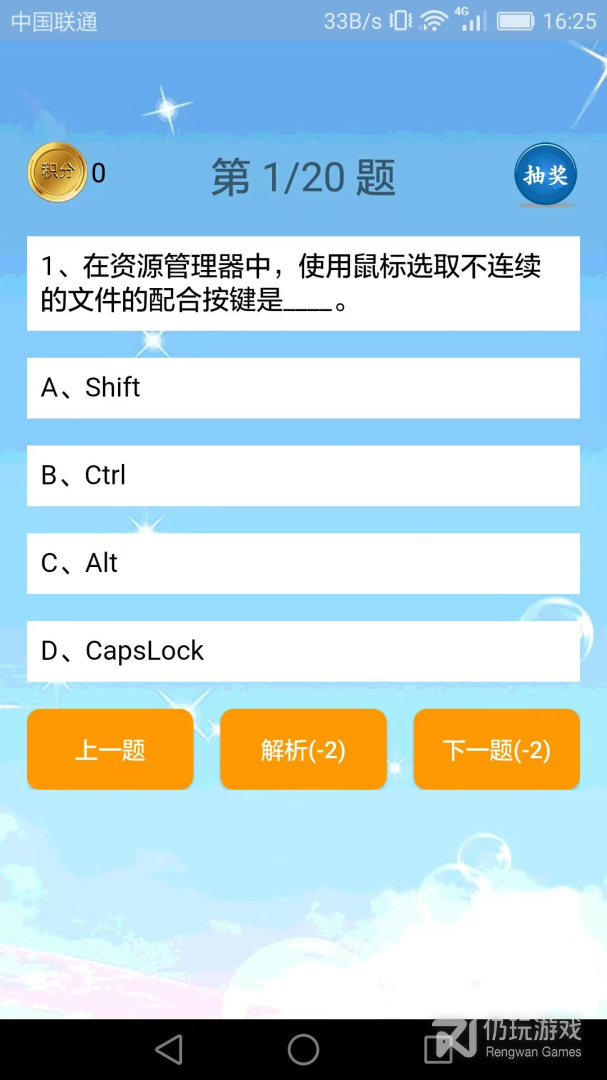This screenshot has width=607, height=1080.
Task: Go to the previous question (上一题)
Action: click(110, 750)
